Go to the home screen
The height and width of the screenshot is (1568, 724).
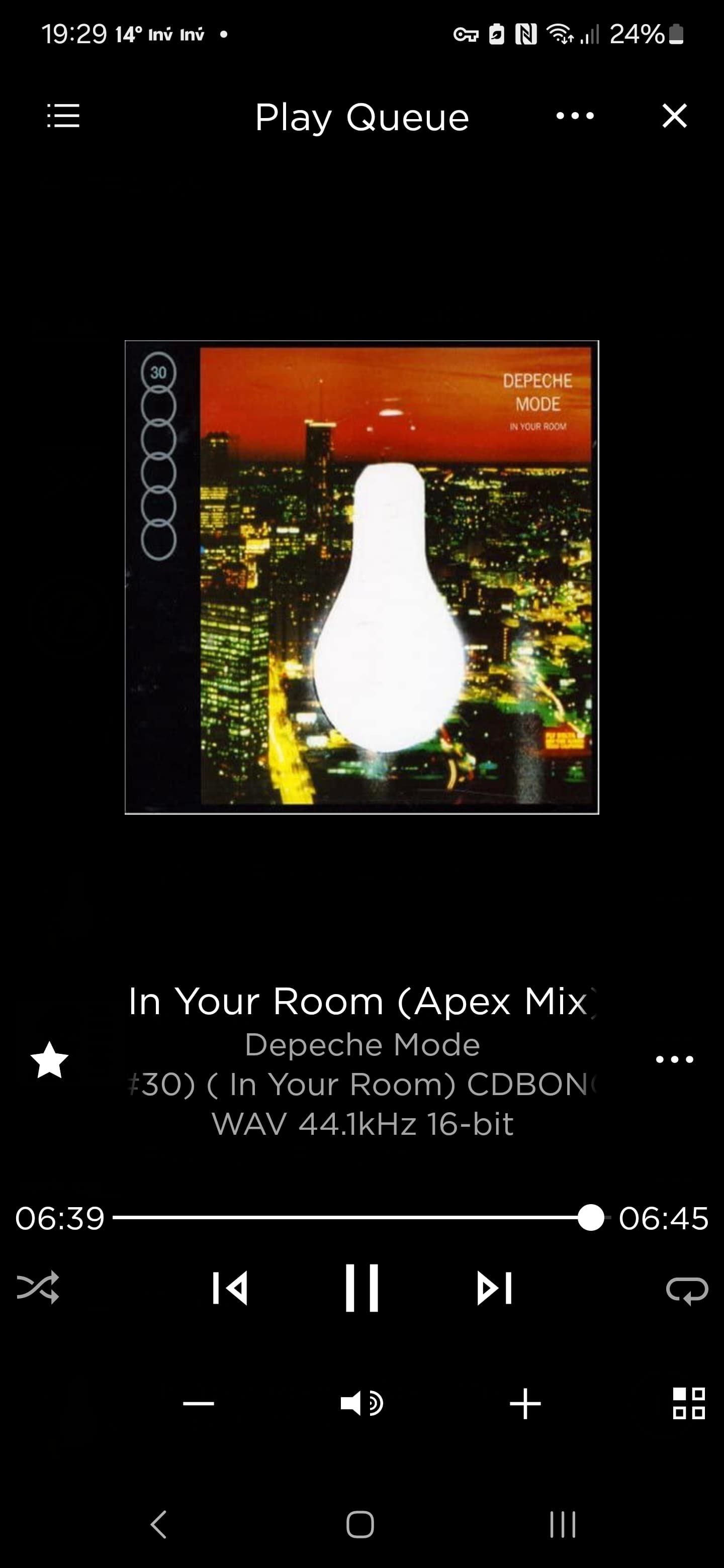(360, 1525)
